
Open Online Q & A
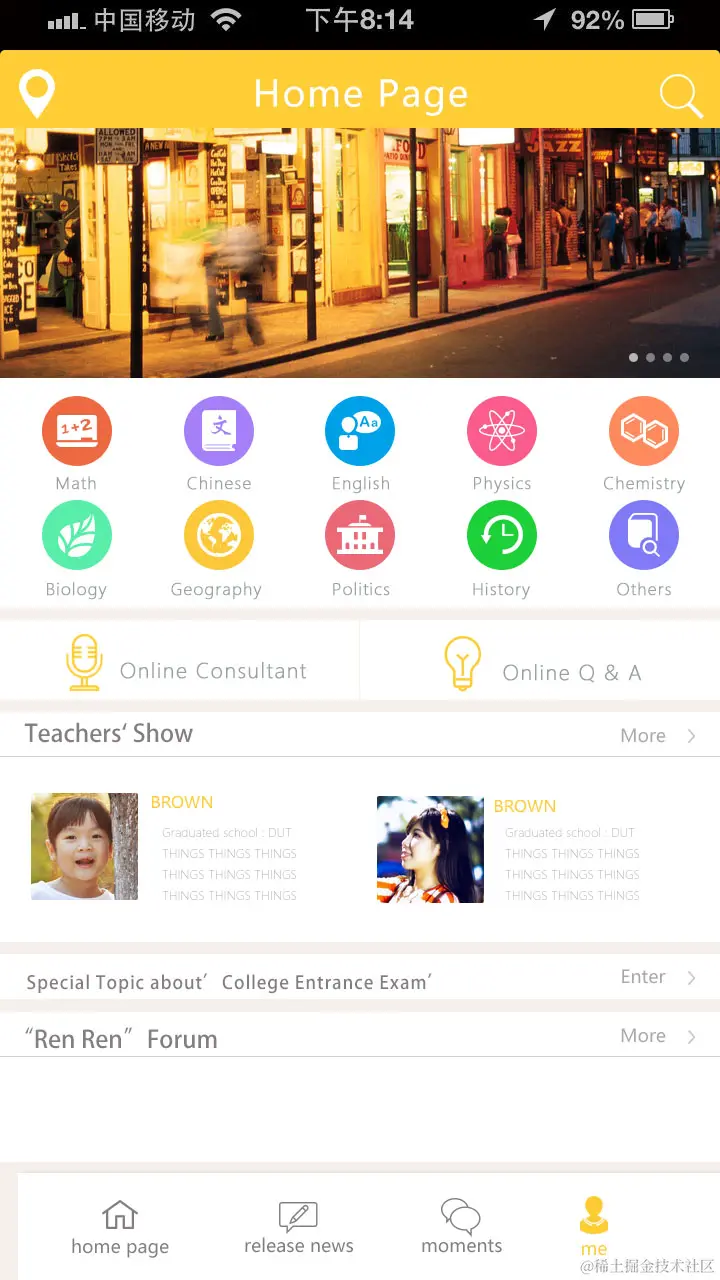tap(542, 667)
